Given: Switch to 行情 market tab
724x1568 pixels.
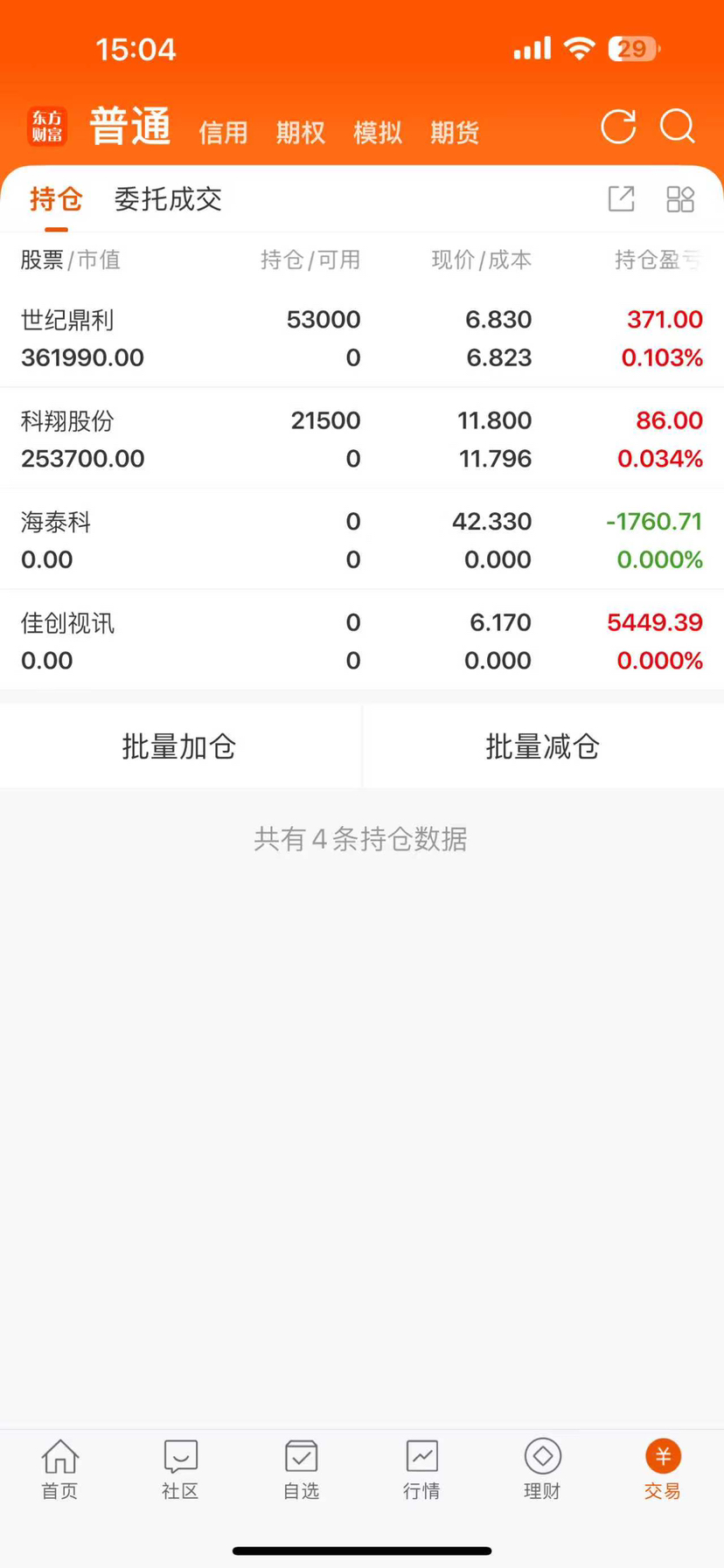Looking at the screenshot, I should [x=422, y=1470].
